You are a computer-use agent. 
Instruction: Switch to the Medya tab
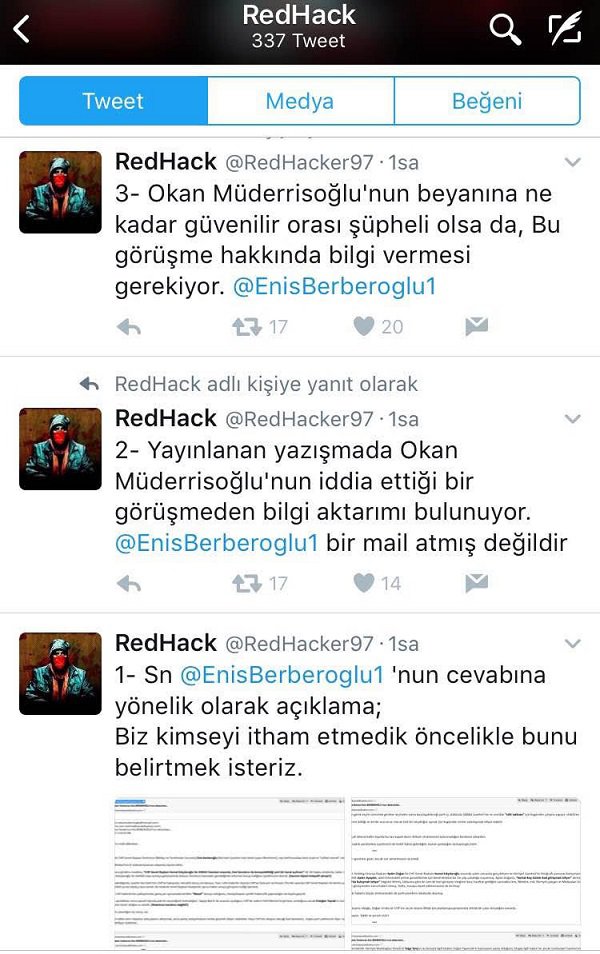pos(299,101)
